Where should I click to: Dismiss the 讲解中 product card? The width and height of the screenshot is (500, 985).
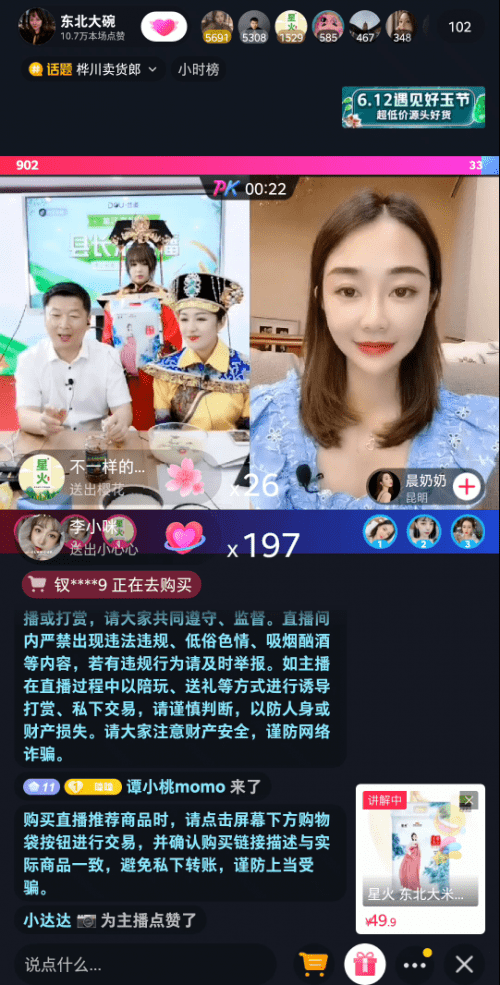(468, 800)
